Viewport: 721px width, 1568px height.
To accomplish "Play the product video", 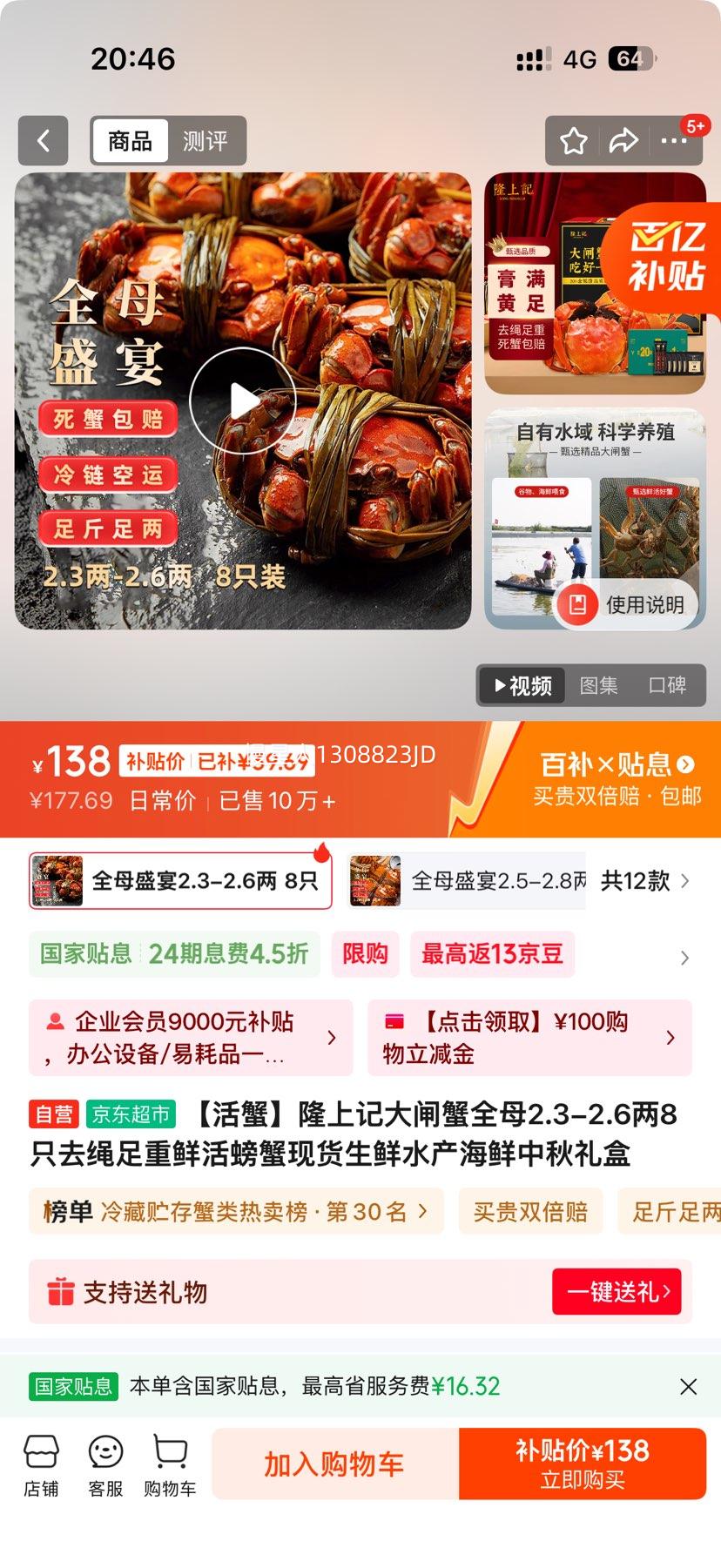I will coord(243,401).
